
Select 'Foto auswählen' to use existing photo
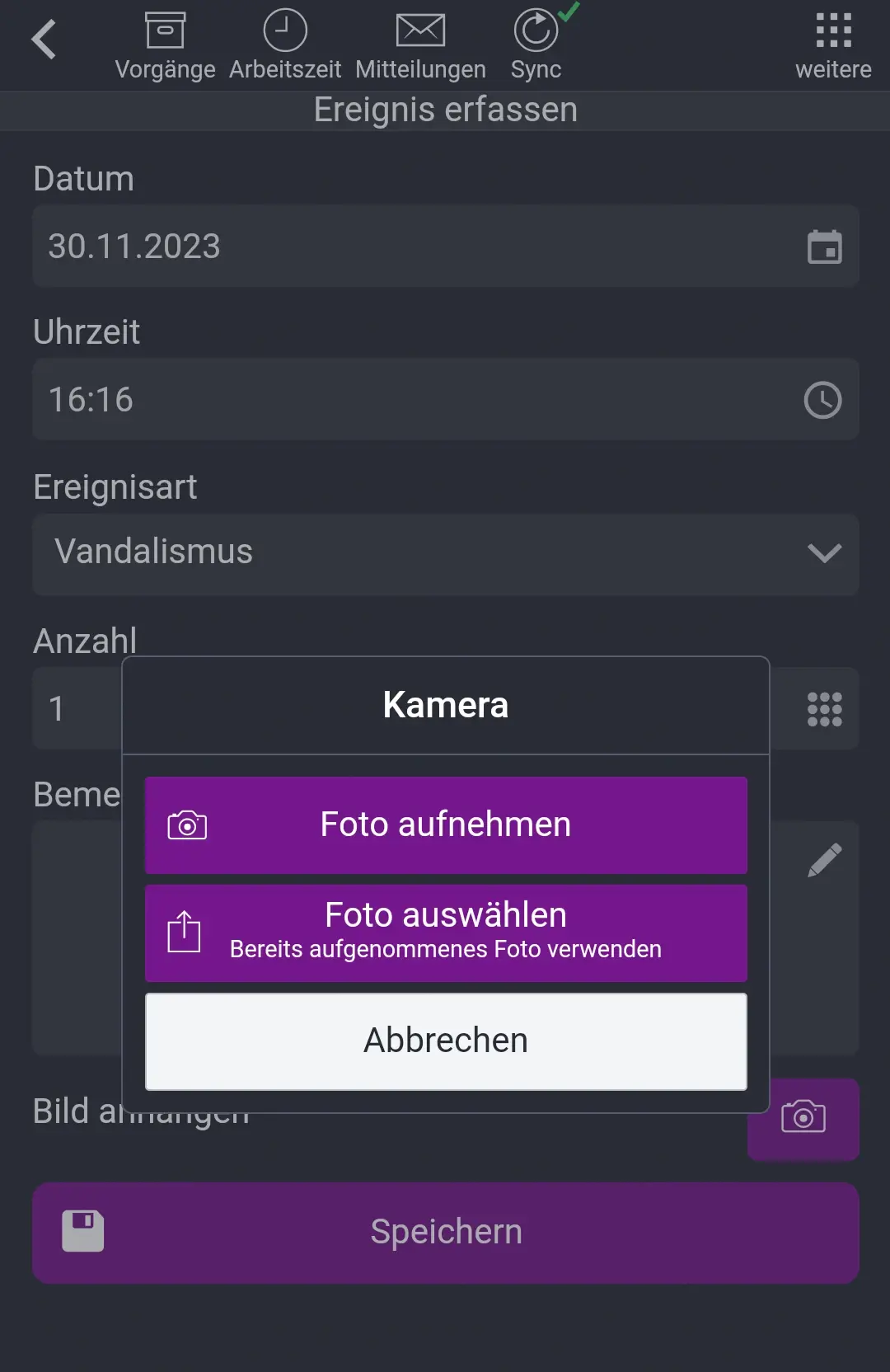click(445, 933)
